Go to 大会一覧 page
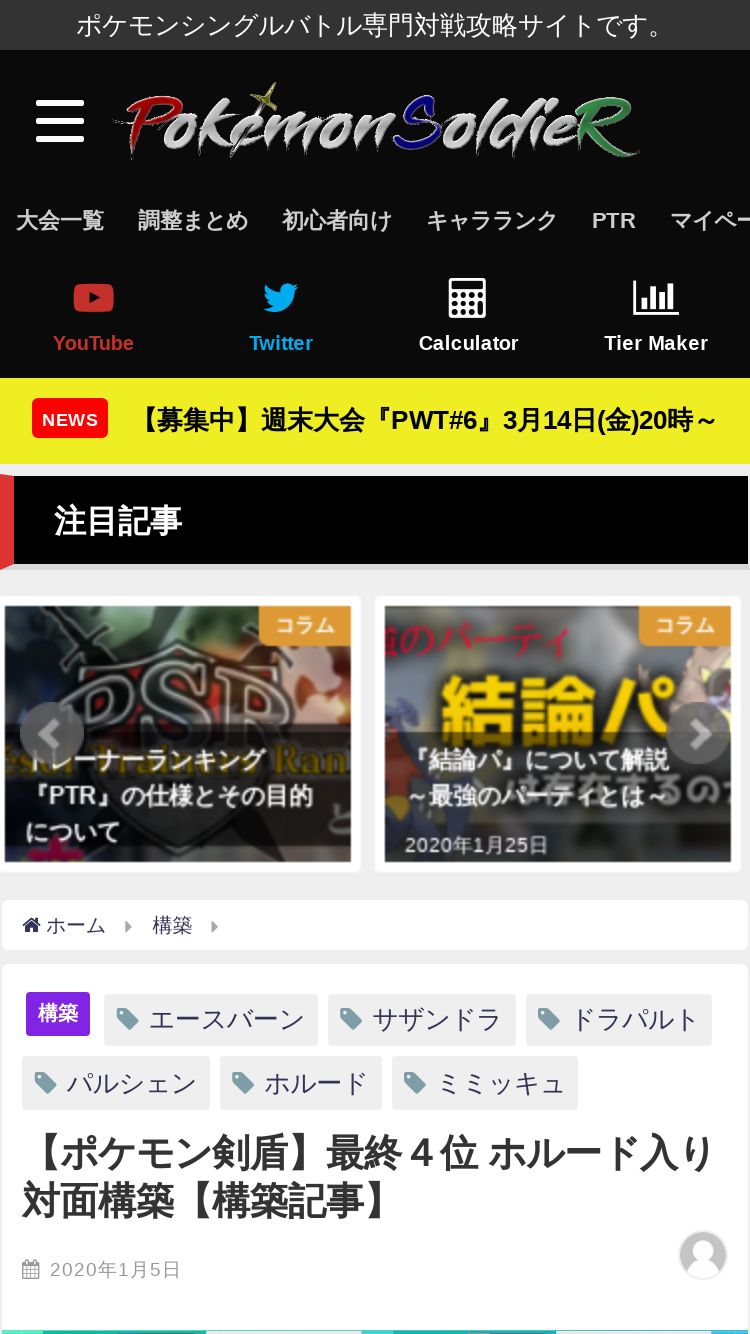The height and width of the screenshot is (1334, 750). [60, 220]
